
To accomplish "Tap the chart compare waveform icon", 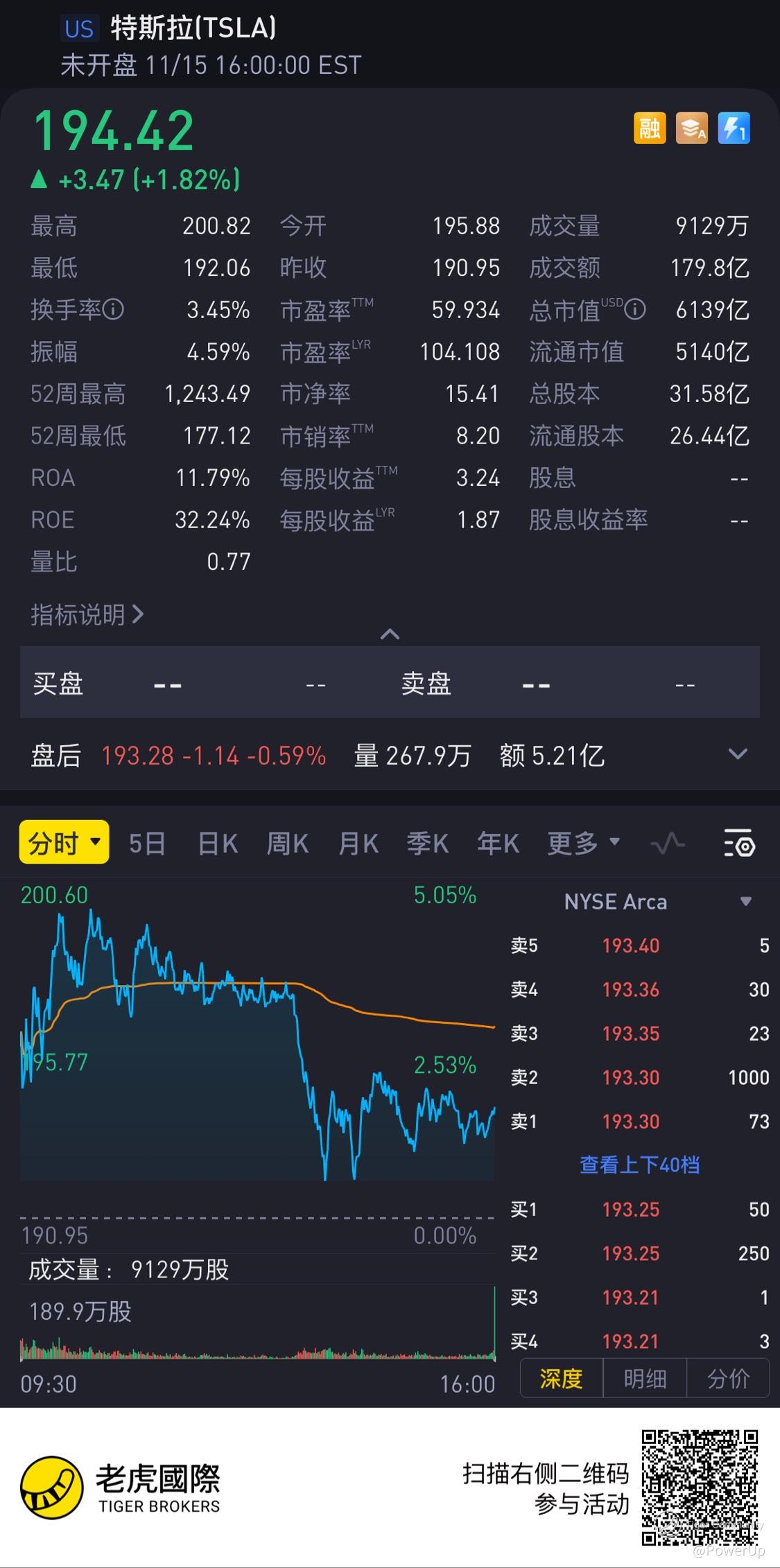I will click(x=668, y=844).
